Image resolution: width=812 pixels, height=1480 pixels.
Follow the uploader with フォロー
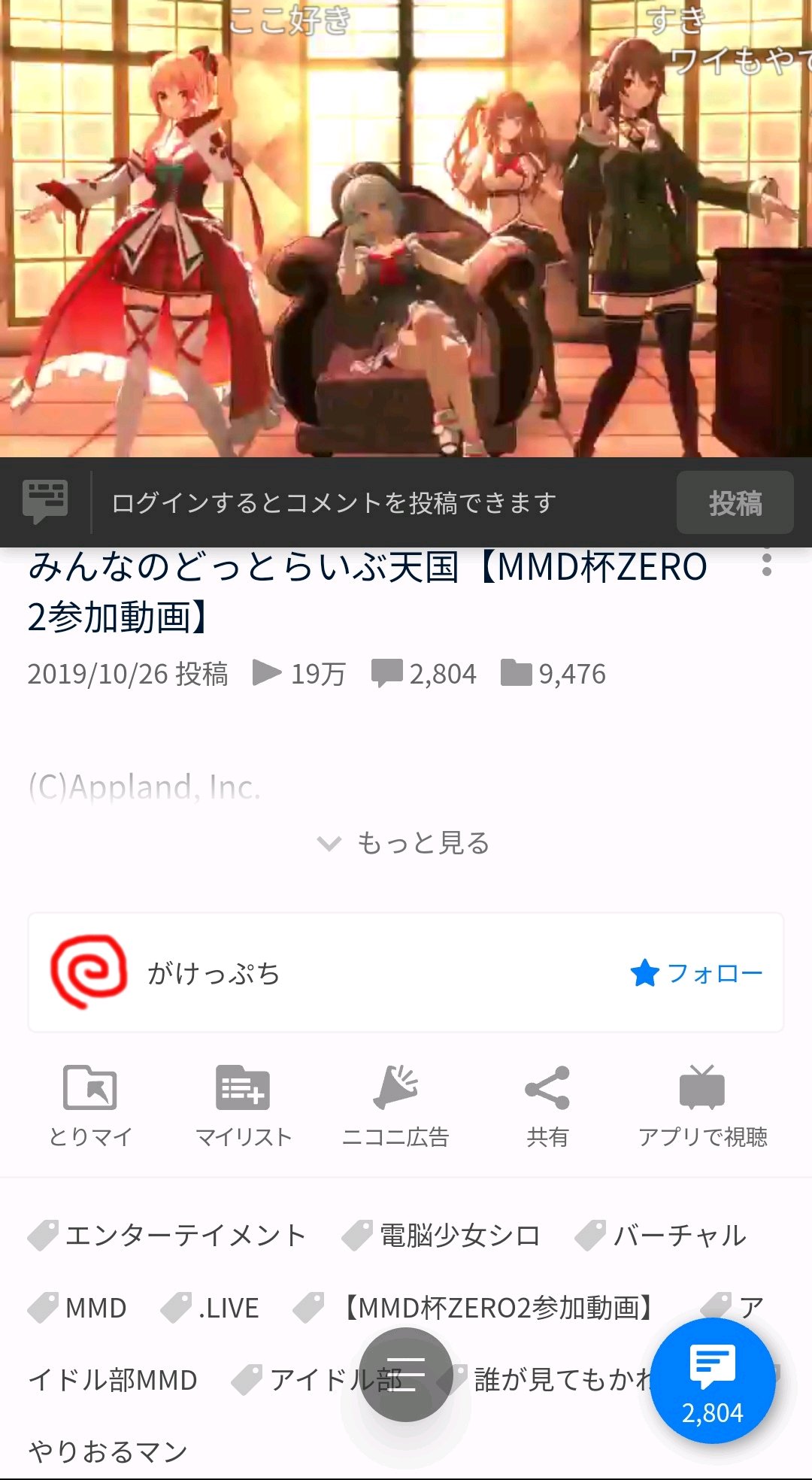point(696,973)
